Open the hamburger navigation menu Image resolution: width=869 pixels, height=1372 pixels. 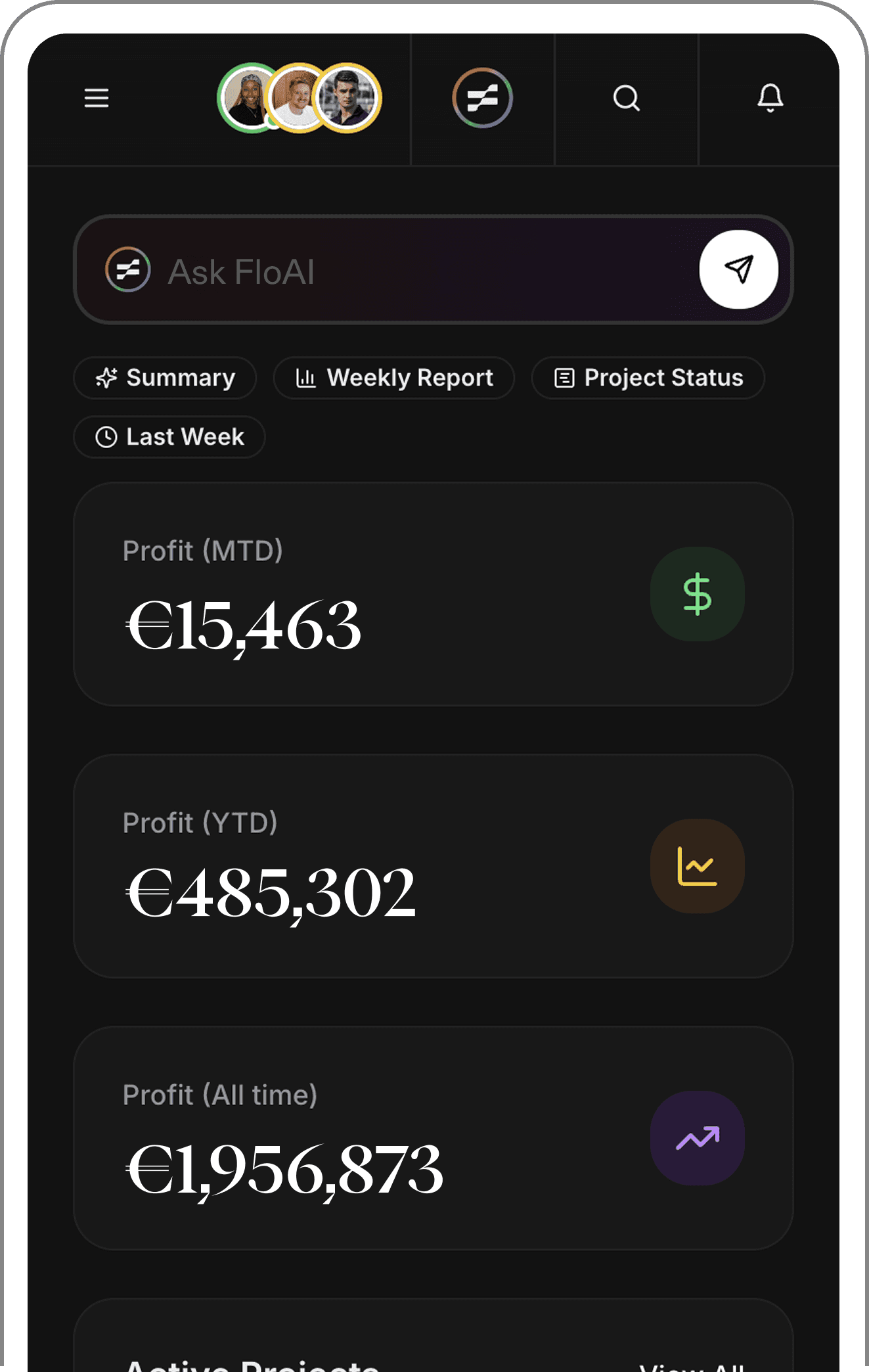tap(96, 97)
